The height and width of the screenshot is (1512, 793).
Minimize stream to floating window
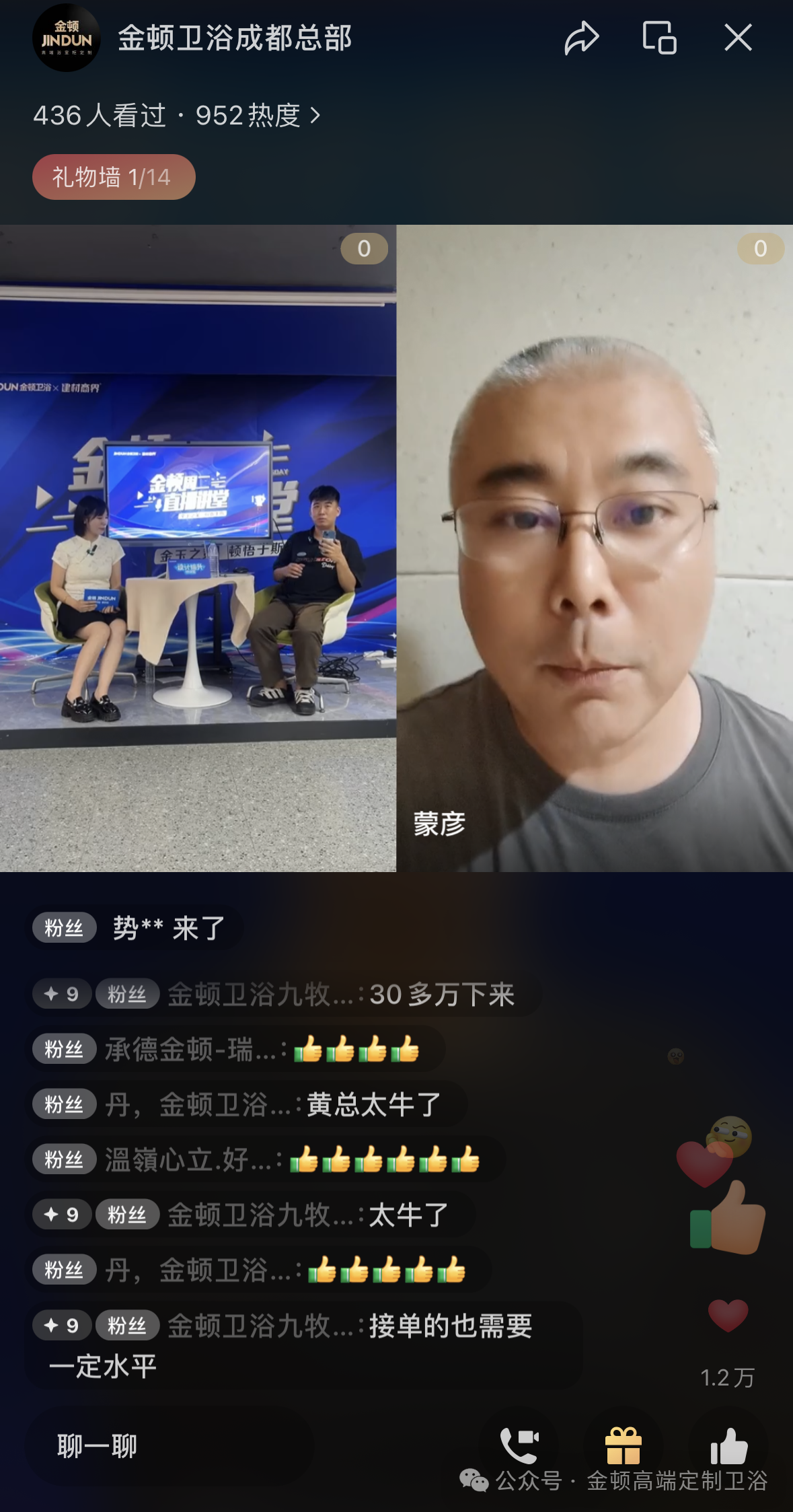point(659,38)
